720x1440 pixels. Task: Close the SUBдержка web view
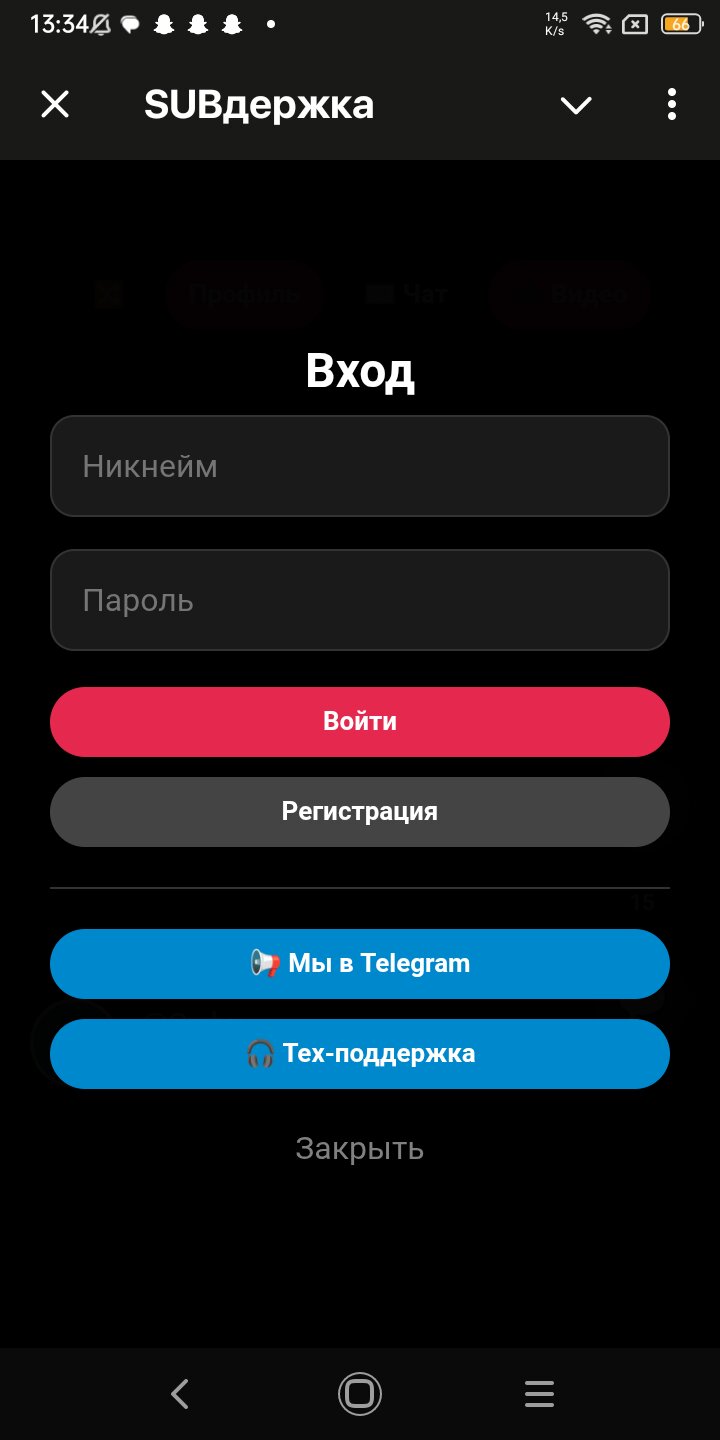(55, 104)
